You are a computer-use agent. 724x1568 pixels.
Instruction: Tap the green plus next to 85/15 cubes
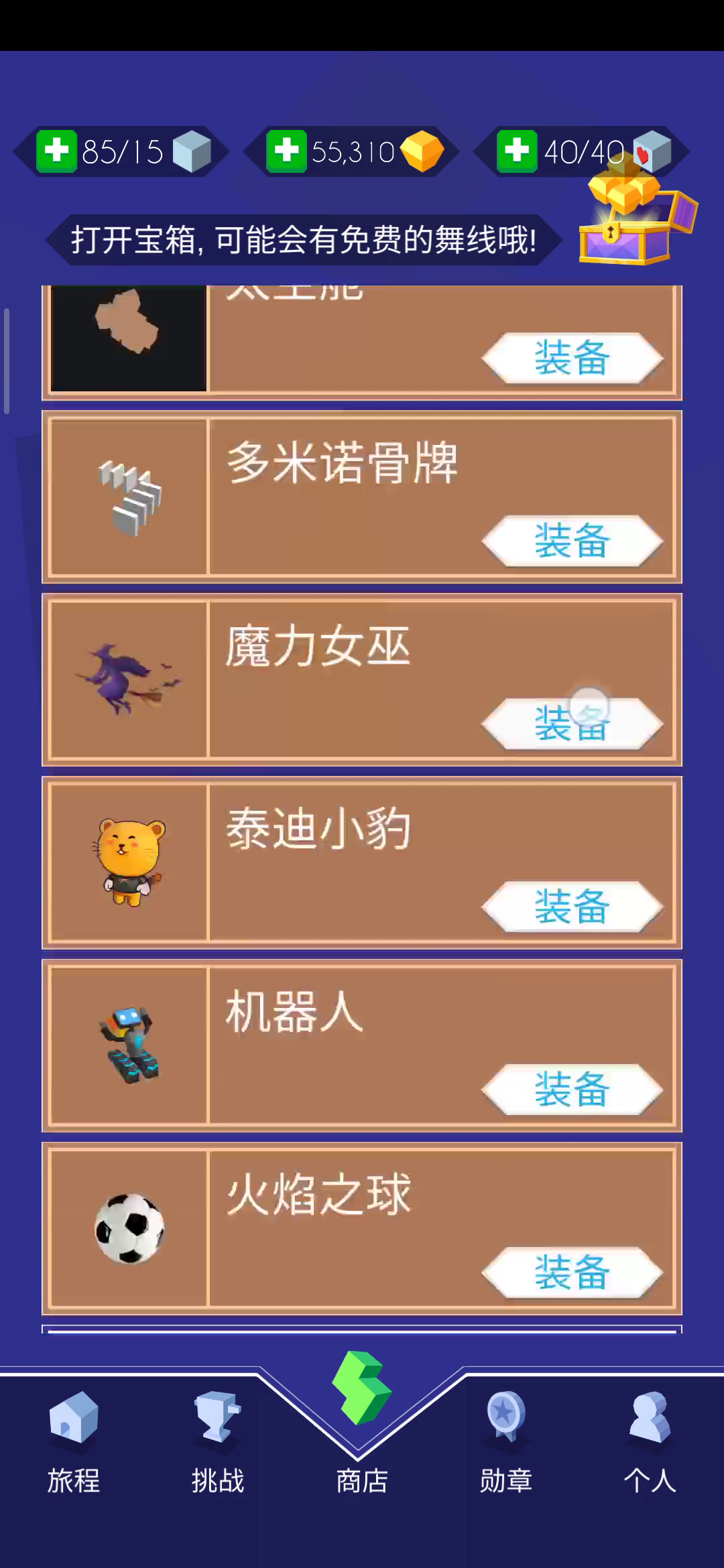pyautogui.click(x=56, y=151)
